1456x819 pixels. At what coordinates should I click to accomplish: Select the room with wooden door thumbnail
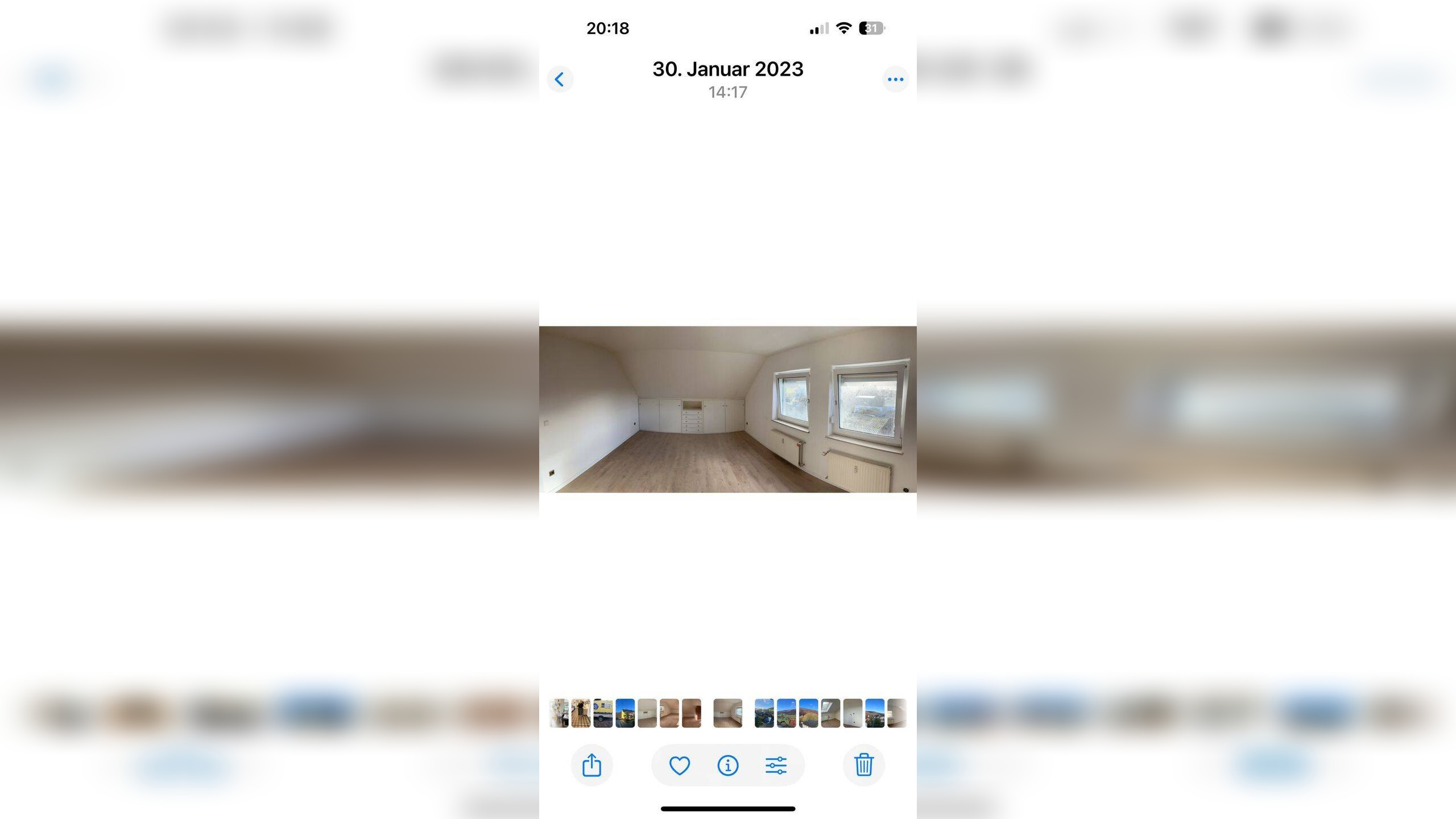(692, 713)
